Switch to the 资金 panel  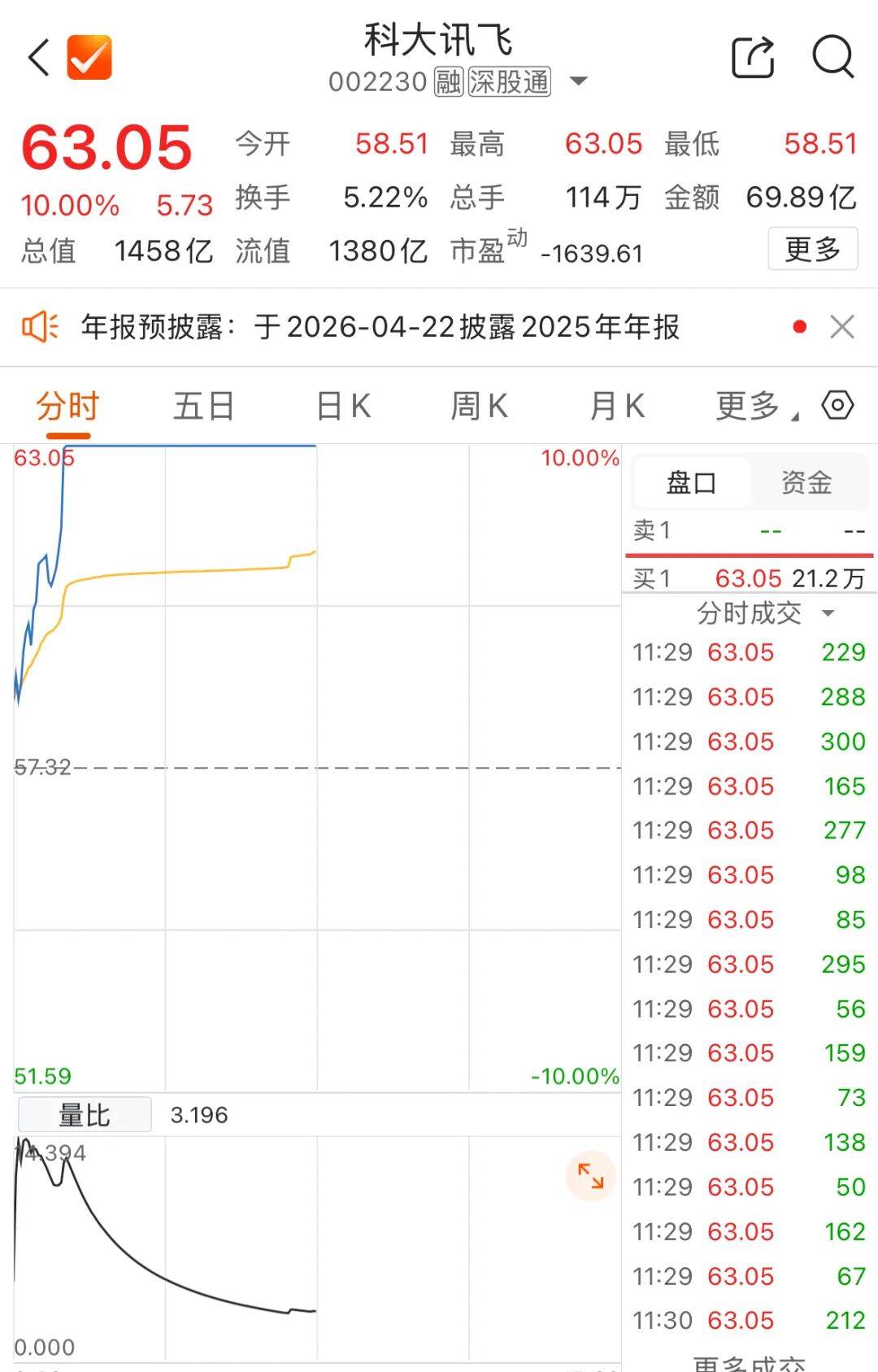point(806,482)
